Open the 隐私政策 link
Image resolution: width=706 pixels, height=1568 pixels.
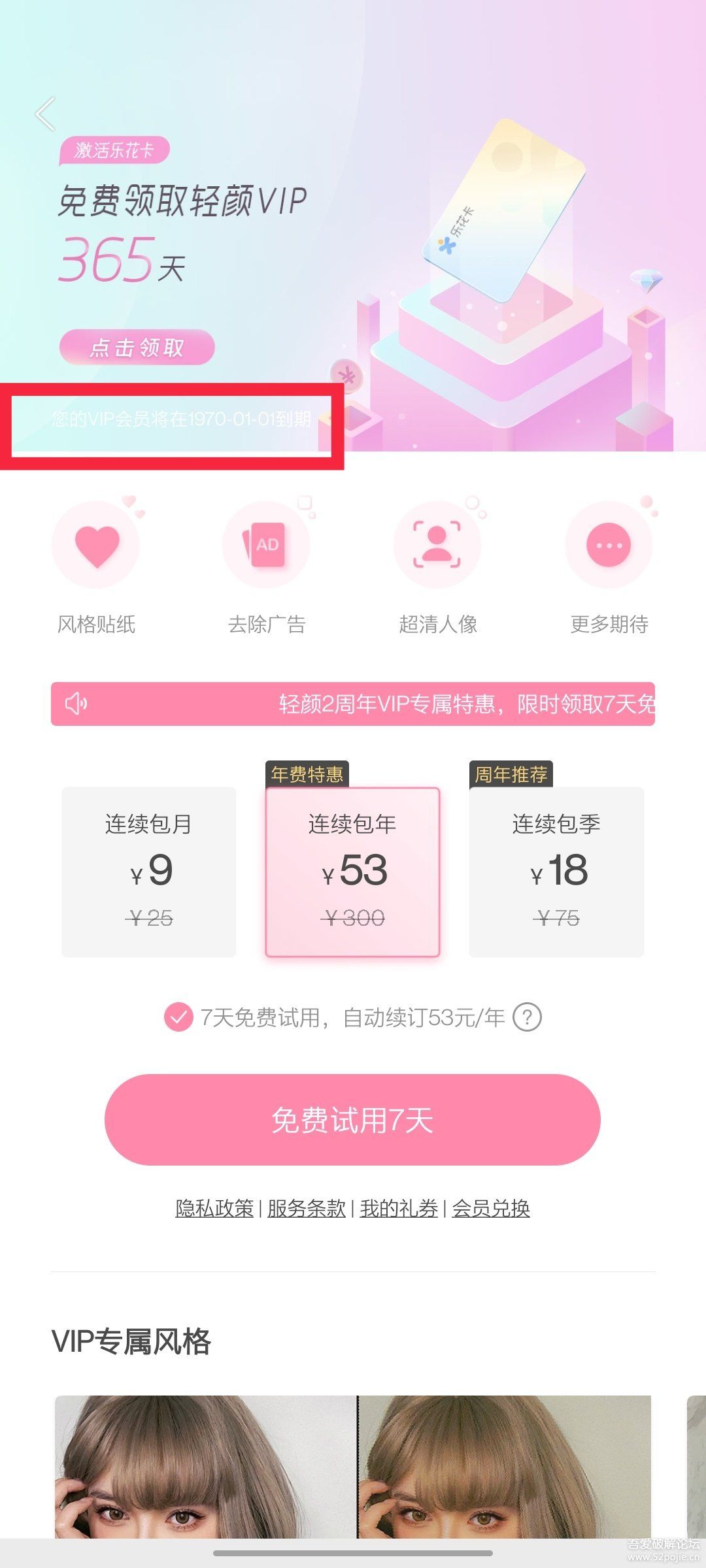(214, 1209)
